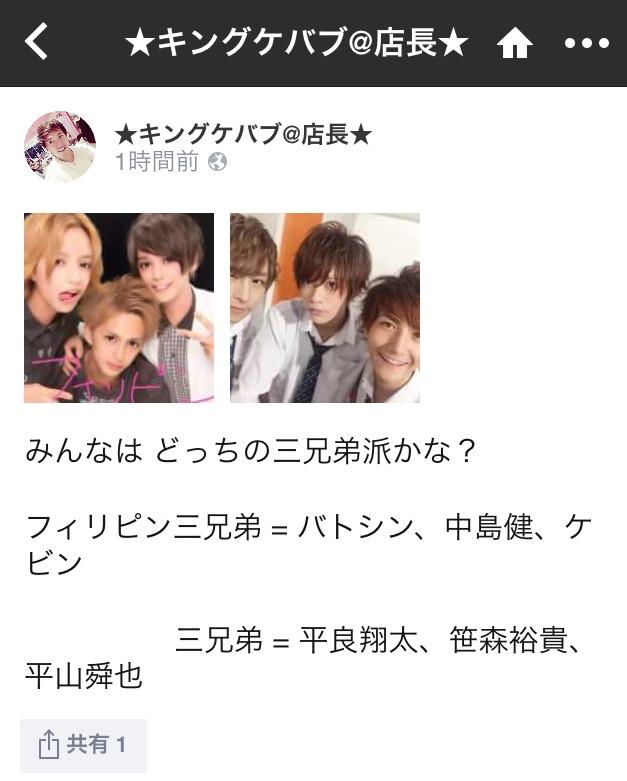Open ★キングケバブ@店長★ author name

tap(243, 135)
